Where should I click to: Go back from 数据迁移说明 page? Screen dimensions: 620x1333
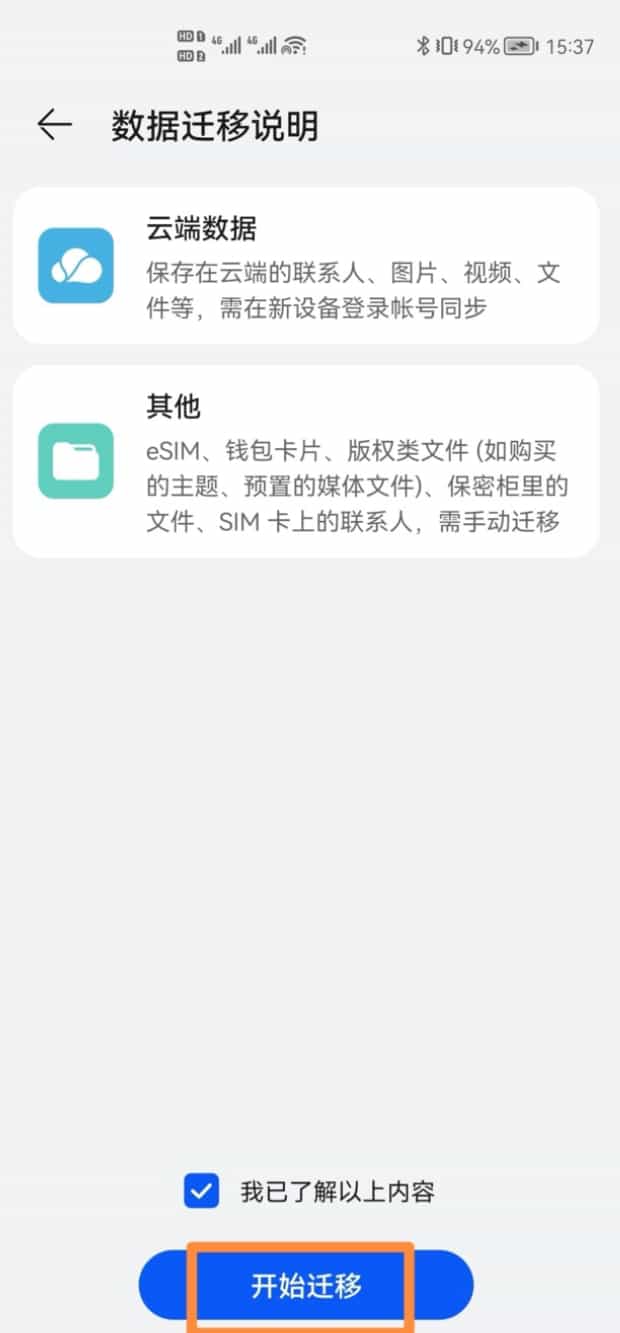[x=55, y=125]
